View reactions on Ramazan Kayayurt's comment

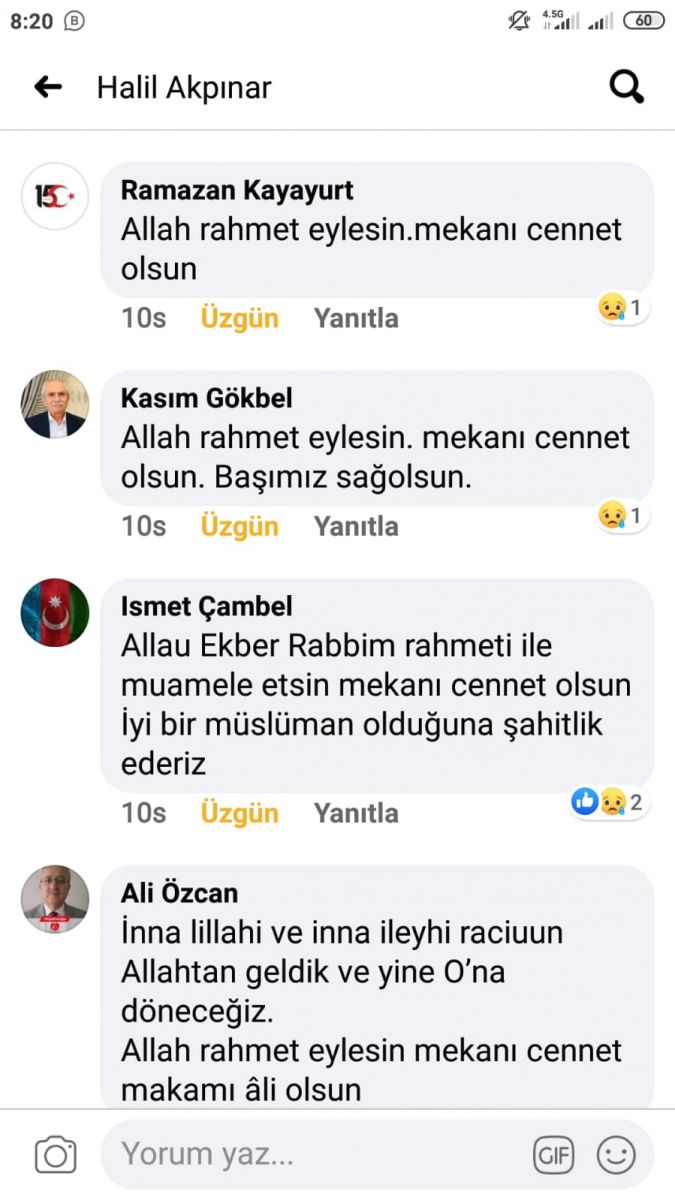point(621,306)
